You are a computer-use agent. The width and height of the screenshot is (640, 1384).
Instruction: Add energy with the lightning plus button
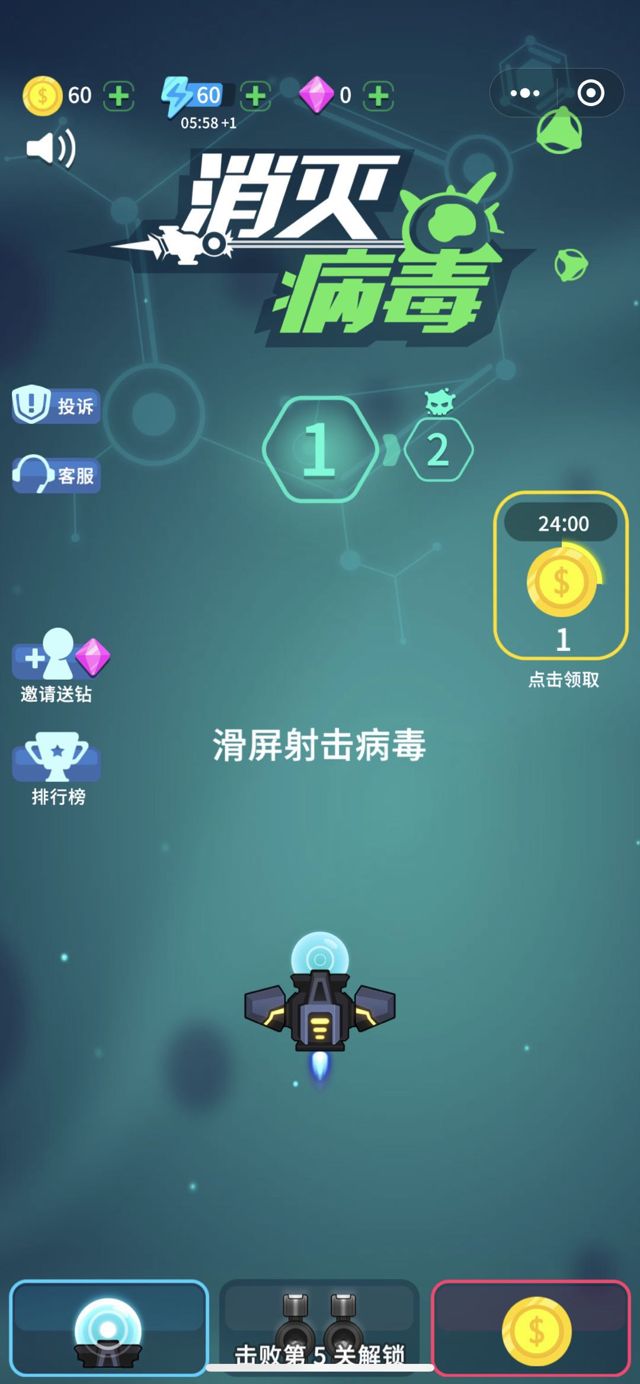coord(256,96)
